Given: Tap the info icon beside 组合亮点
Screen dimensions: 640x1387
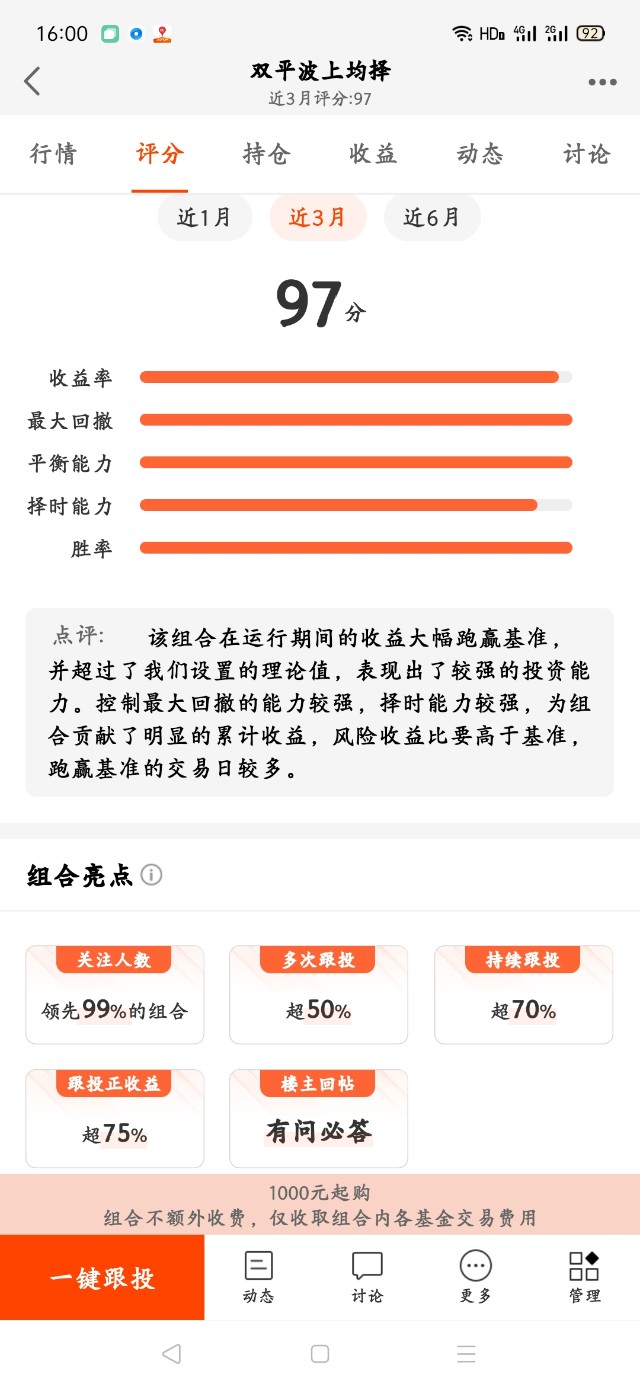Looking at the screenshot, I should click(x=151, y=875).
